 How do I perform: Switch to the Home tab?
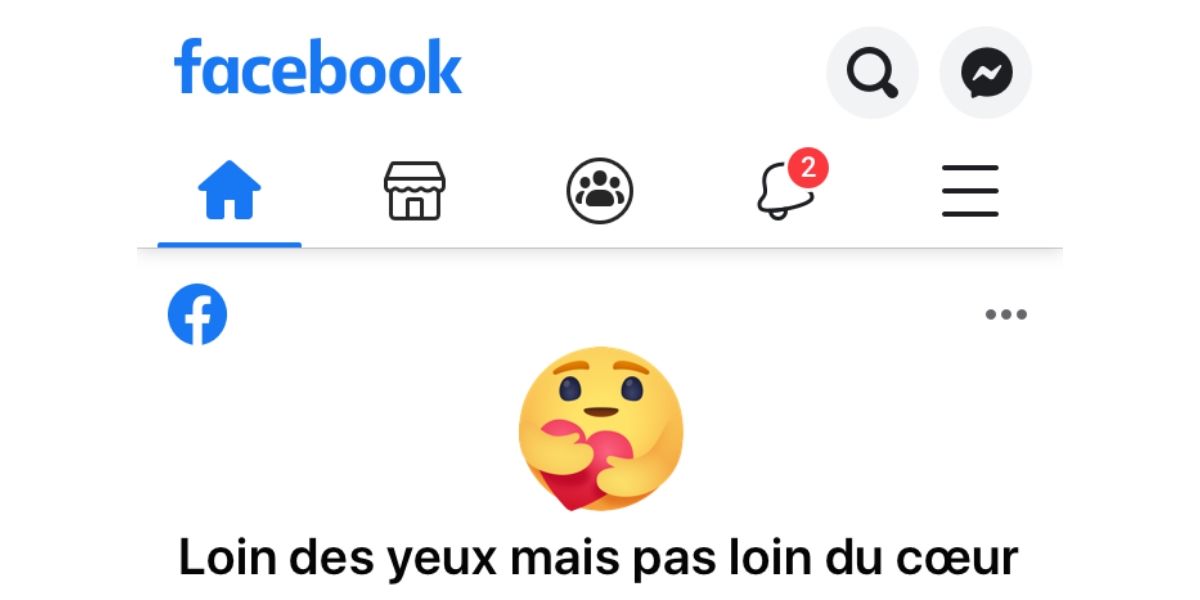click(x=229, y=191)
